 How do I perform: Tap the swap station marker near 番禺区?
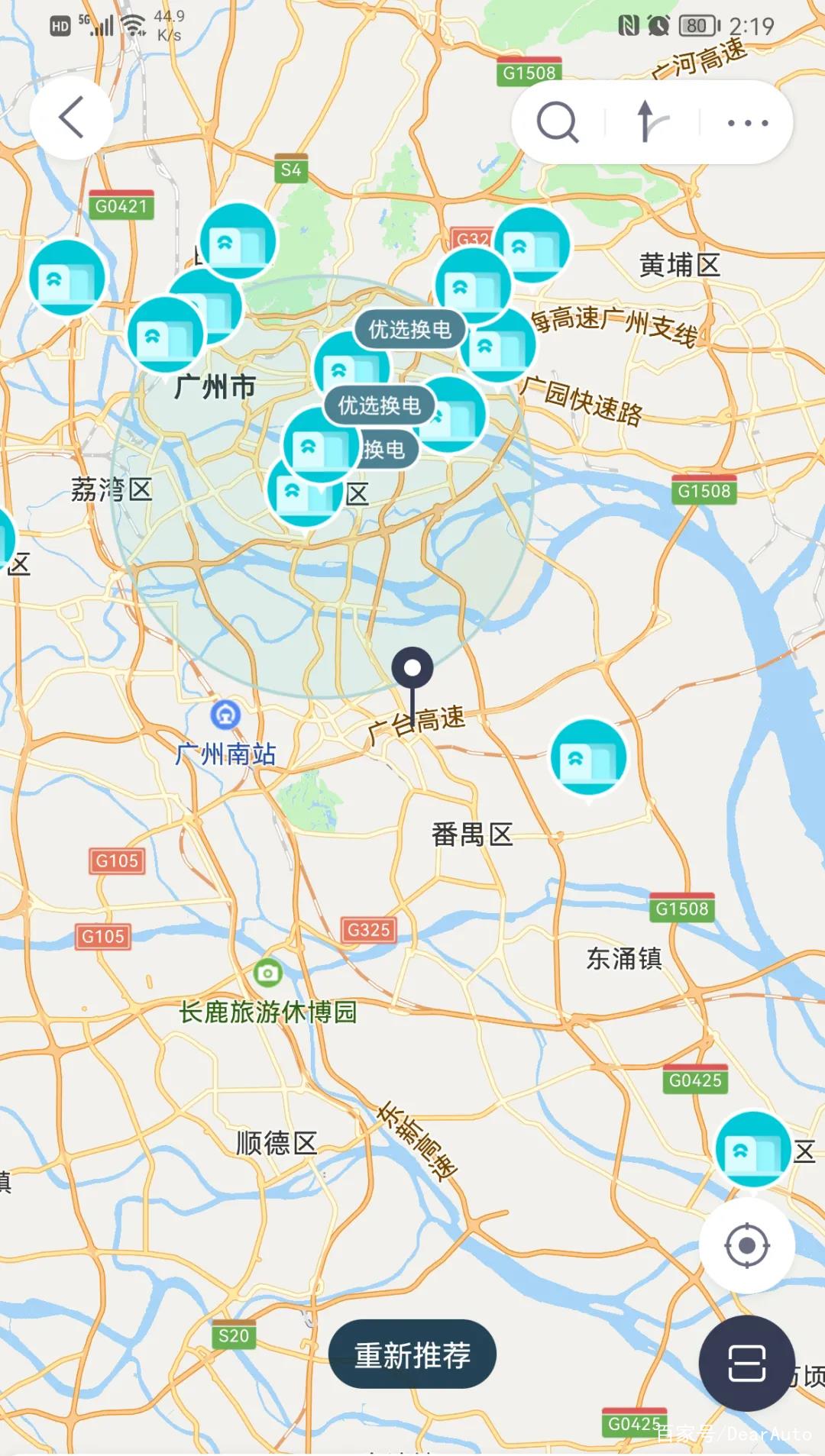588,754
